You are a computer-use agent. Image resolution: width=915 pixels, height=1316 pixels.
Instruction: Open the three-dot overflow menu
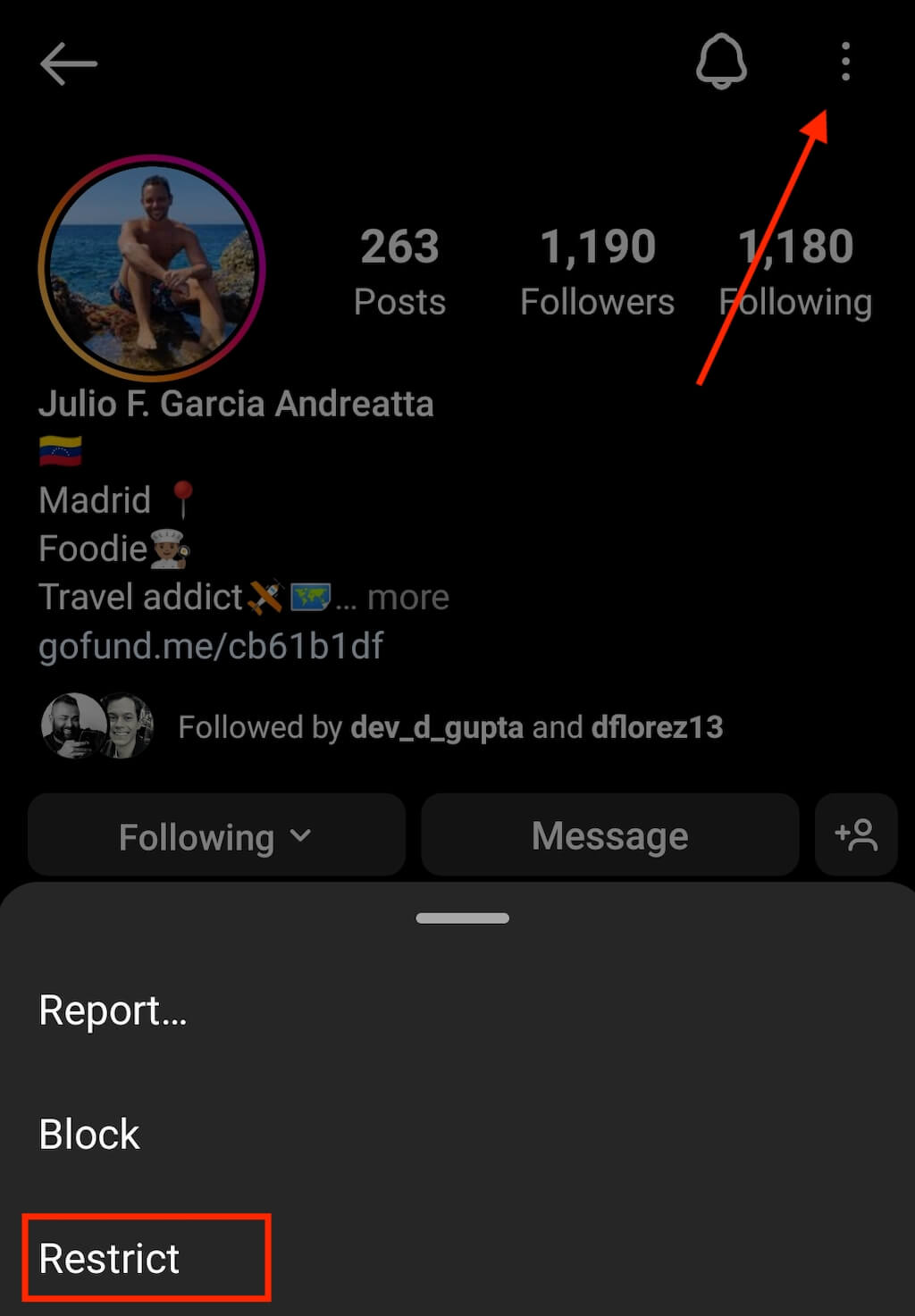[x=844, y=62]
